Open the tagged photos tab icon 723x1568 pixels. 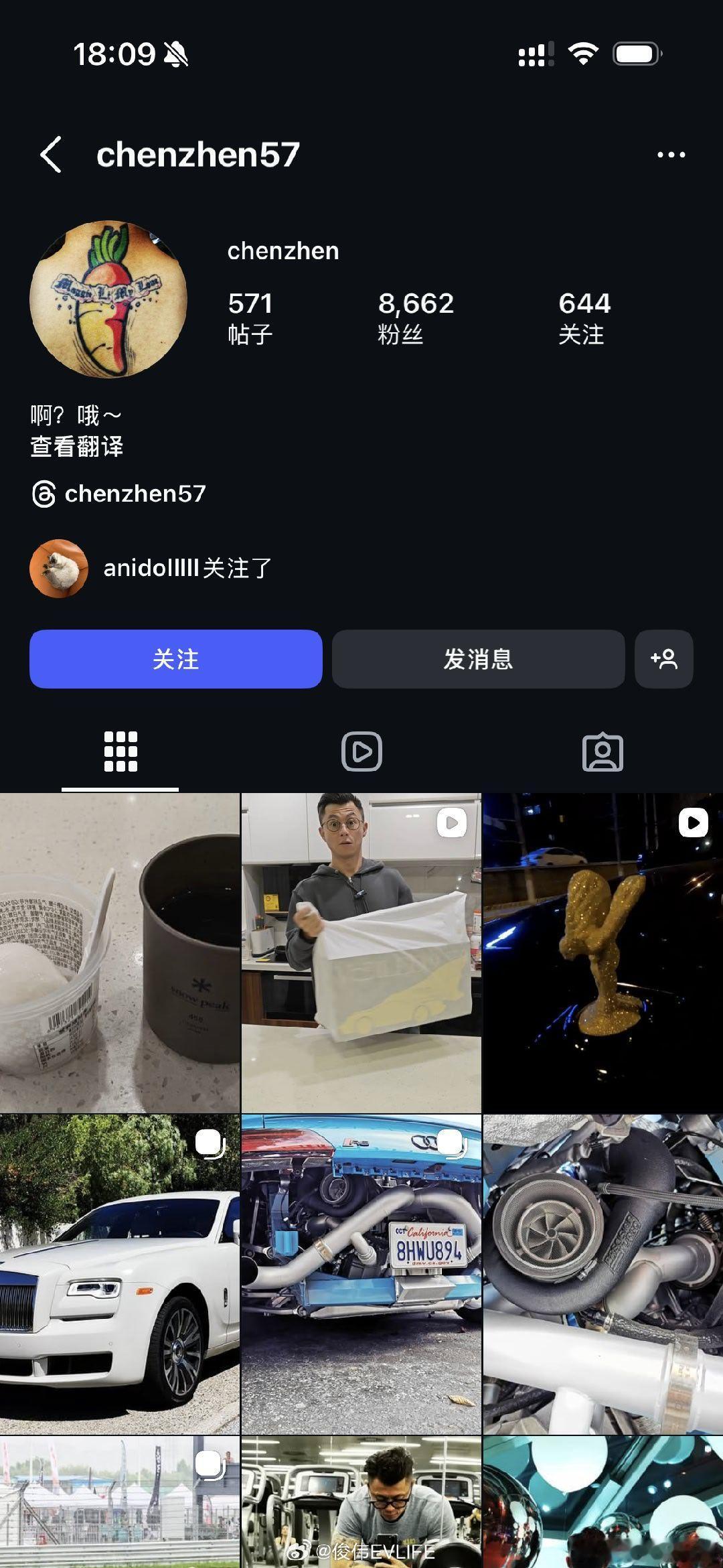(x=602, y=752)
